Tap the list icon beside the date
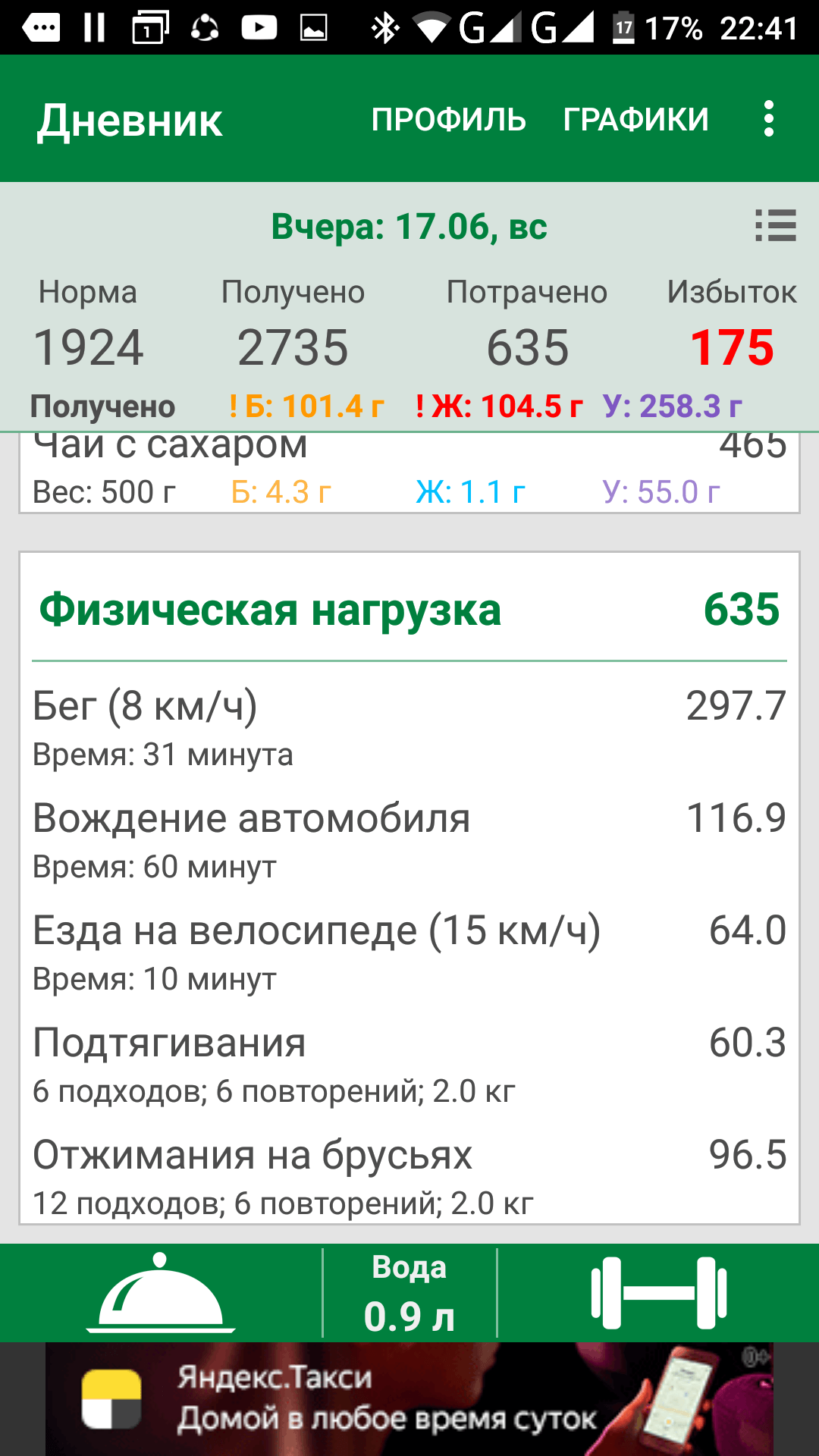 click(775, 226)
